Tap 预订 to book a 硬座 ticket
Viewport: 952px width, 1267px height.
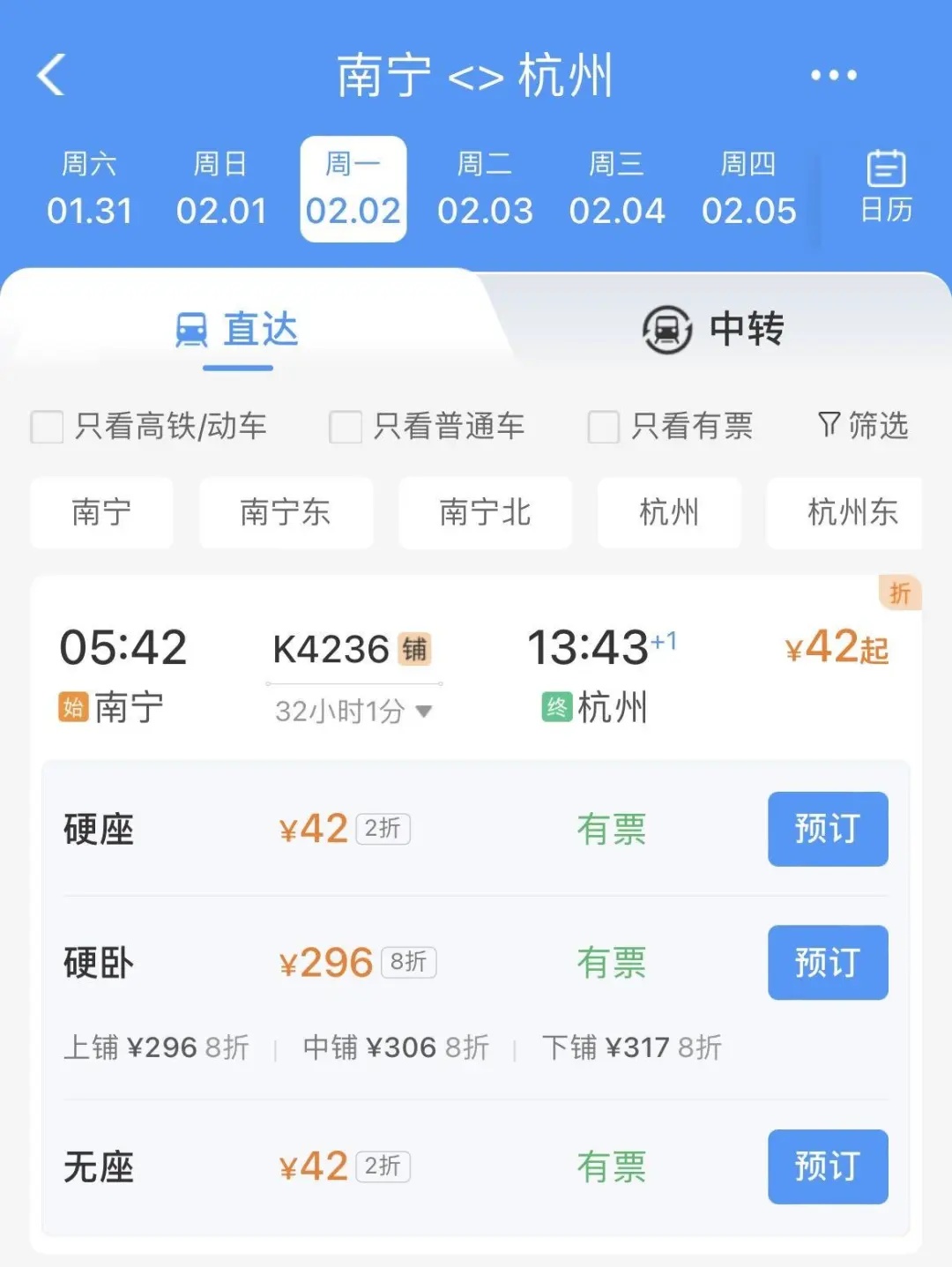(x=827, y=828)
